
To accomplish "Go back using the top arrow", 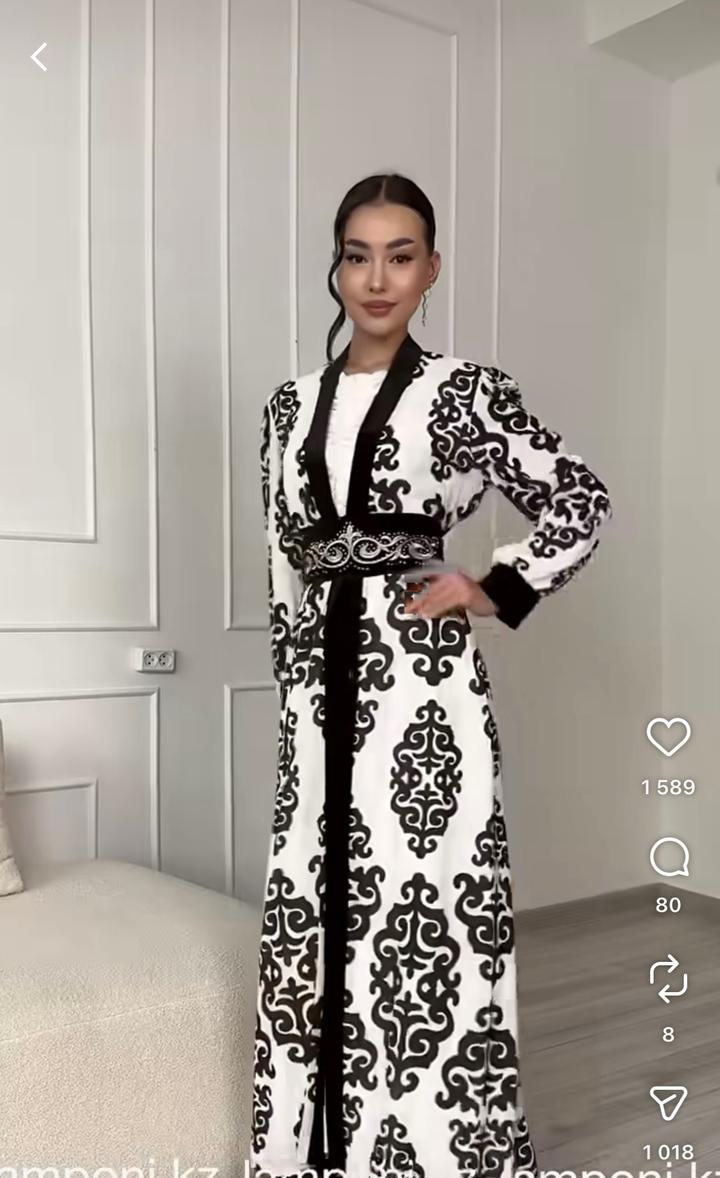I will click(39, 57).
